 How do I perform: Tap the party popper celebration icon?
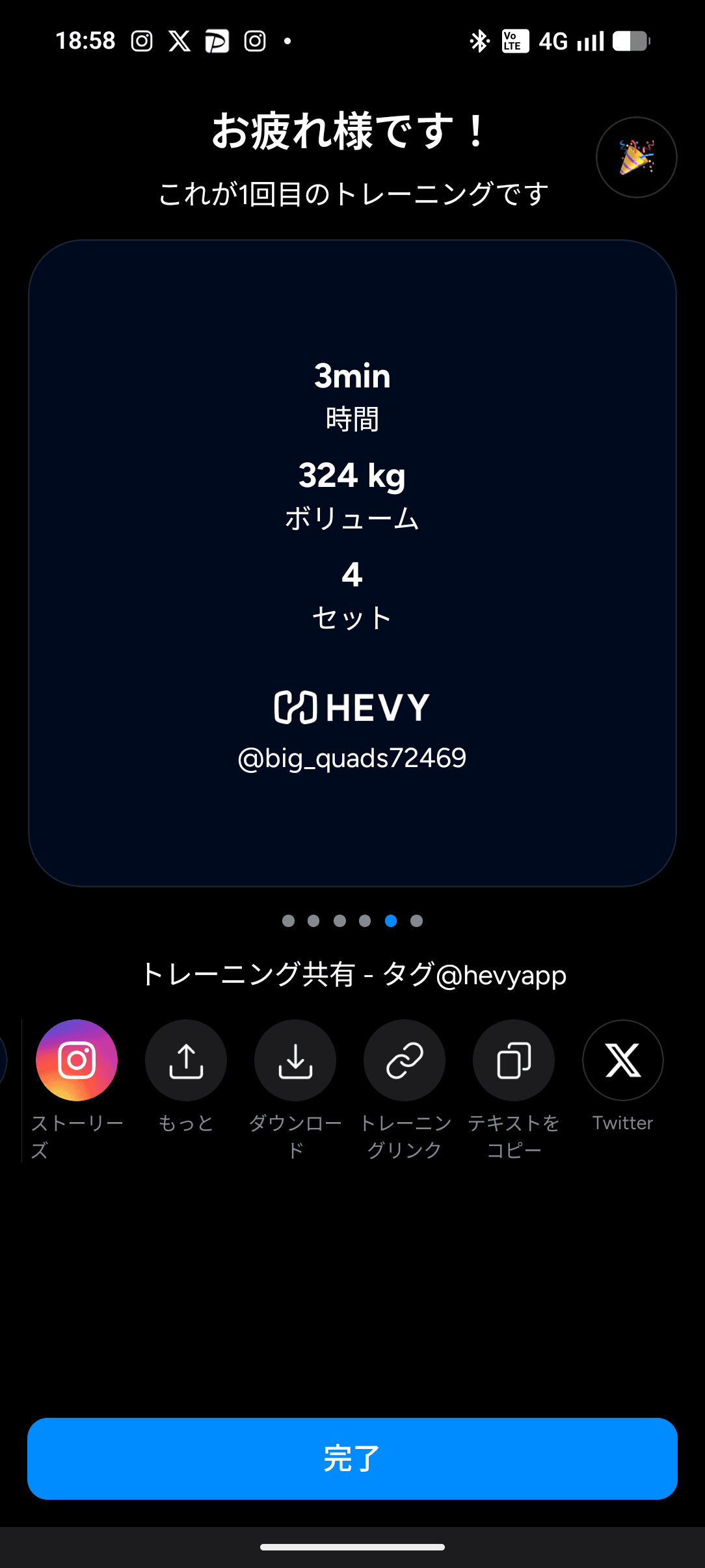[636, 157]
